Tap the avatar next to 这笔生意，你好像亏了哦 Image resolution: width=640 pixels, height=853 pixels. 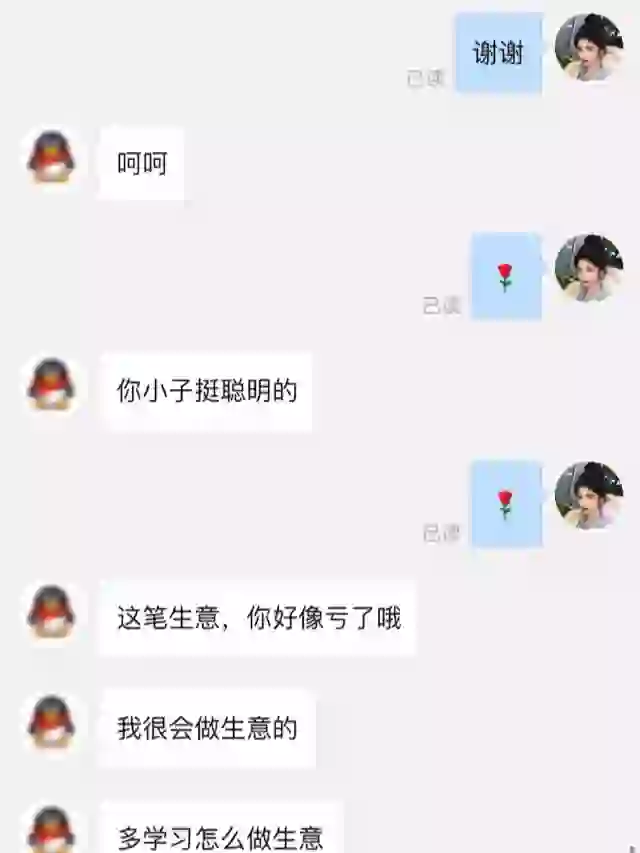[x=51, y=611]
